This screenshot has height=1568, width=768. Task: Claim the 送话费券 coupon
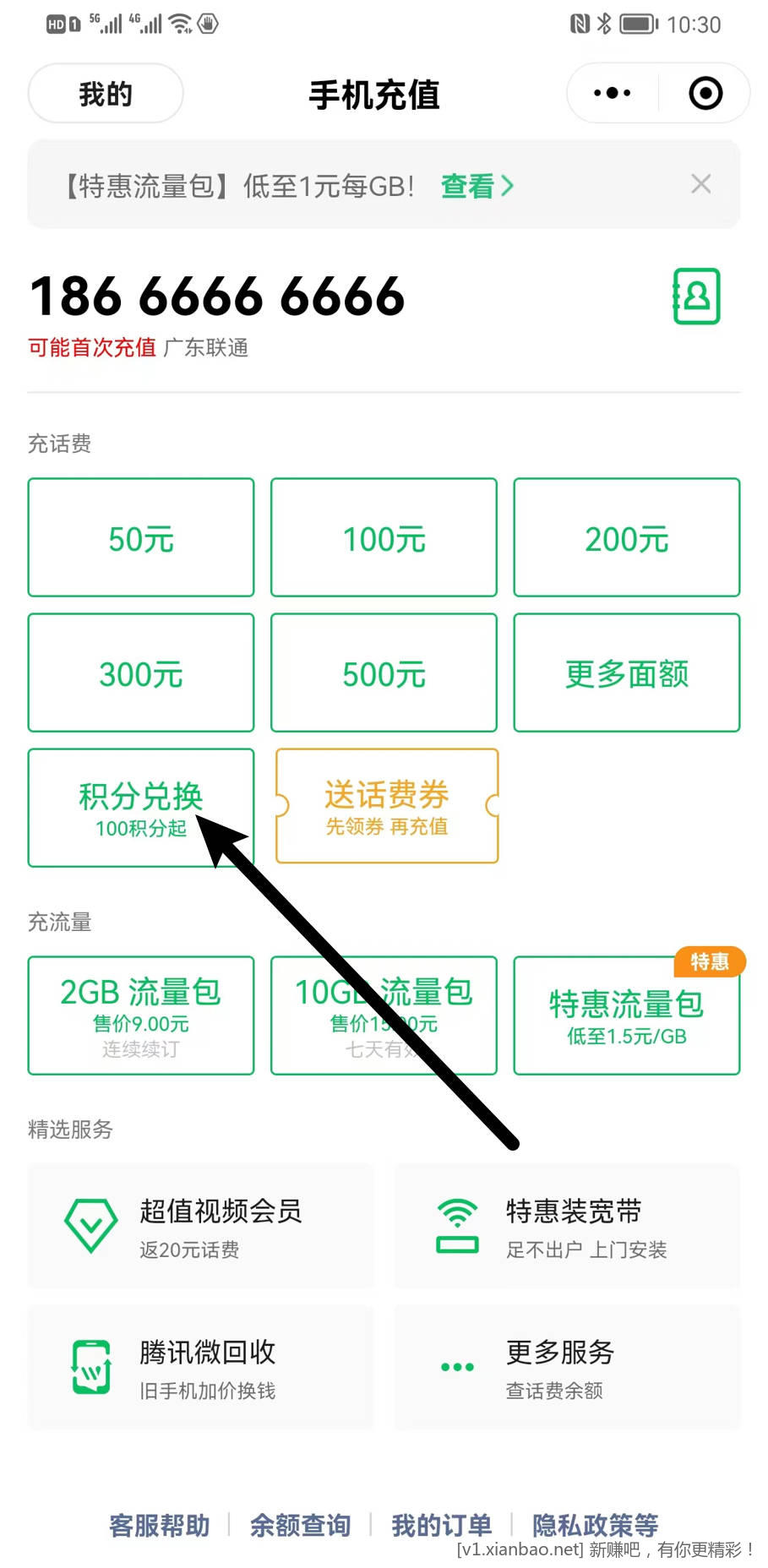[386, 807]
